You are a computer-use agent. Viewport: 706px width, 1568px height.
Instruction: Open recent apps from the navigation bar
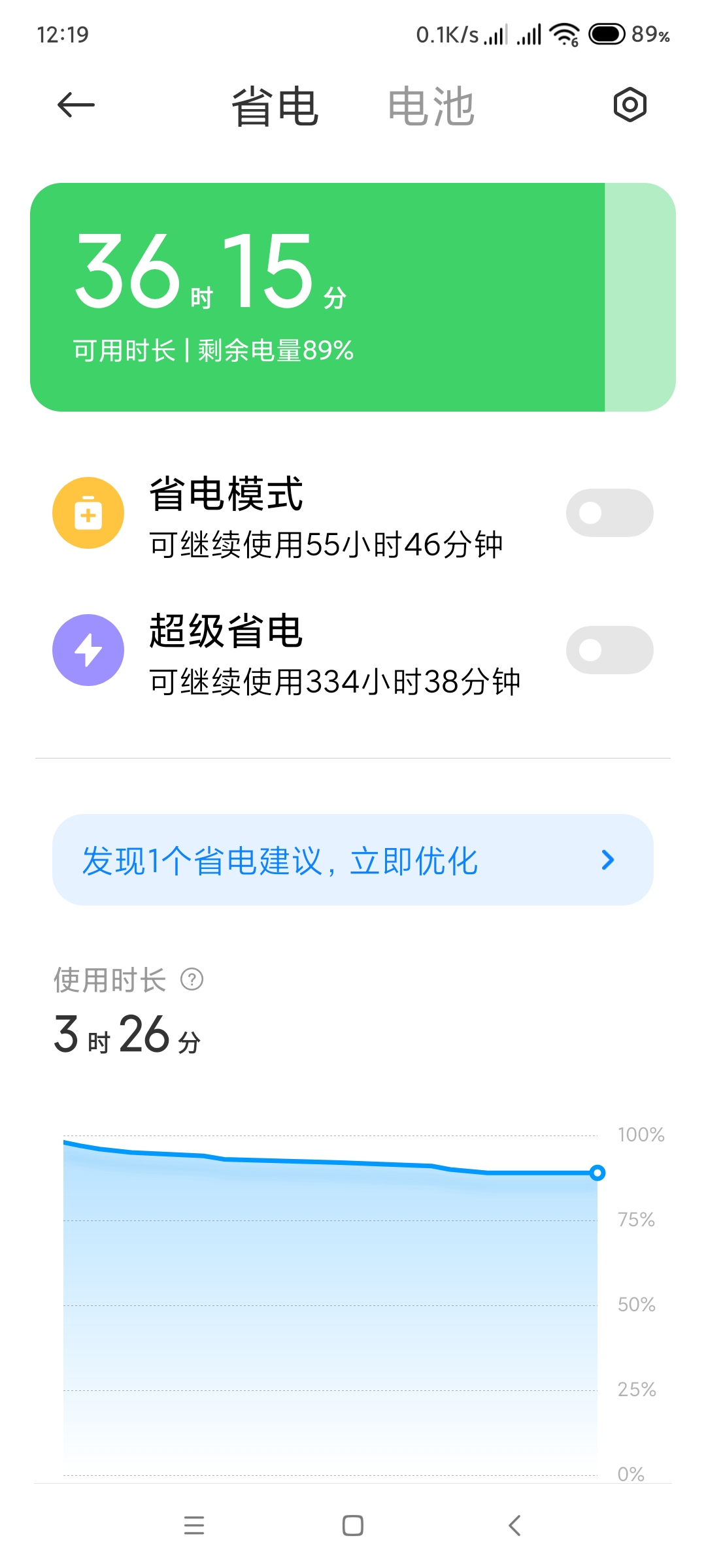point(194,1526)
